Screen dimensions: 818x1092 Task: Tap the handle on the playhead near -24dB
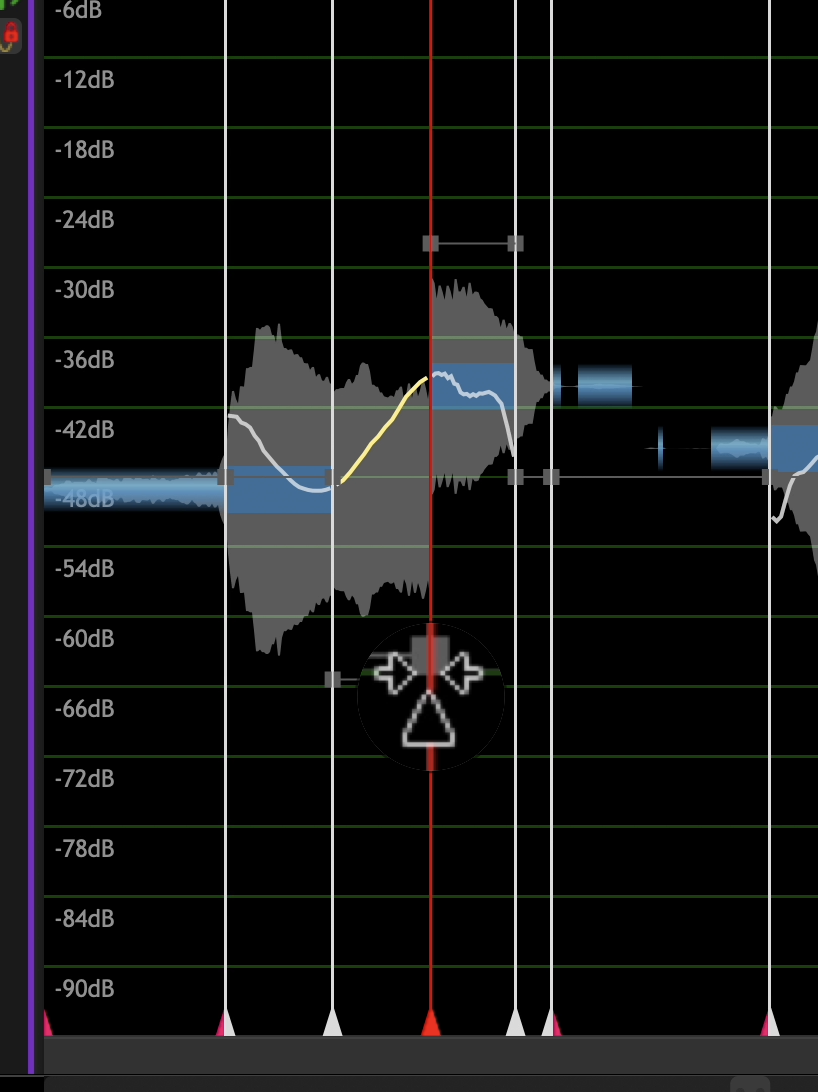pyautogui.click(x=431, y=243)
